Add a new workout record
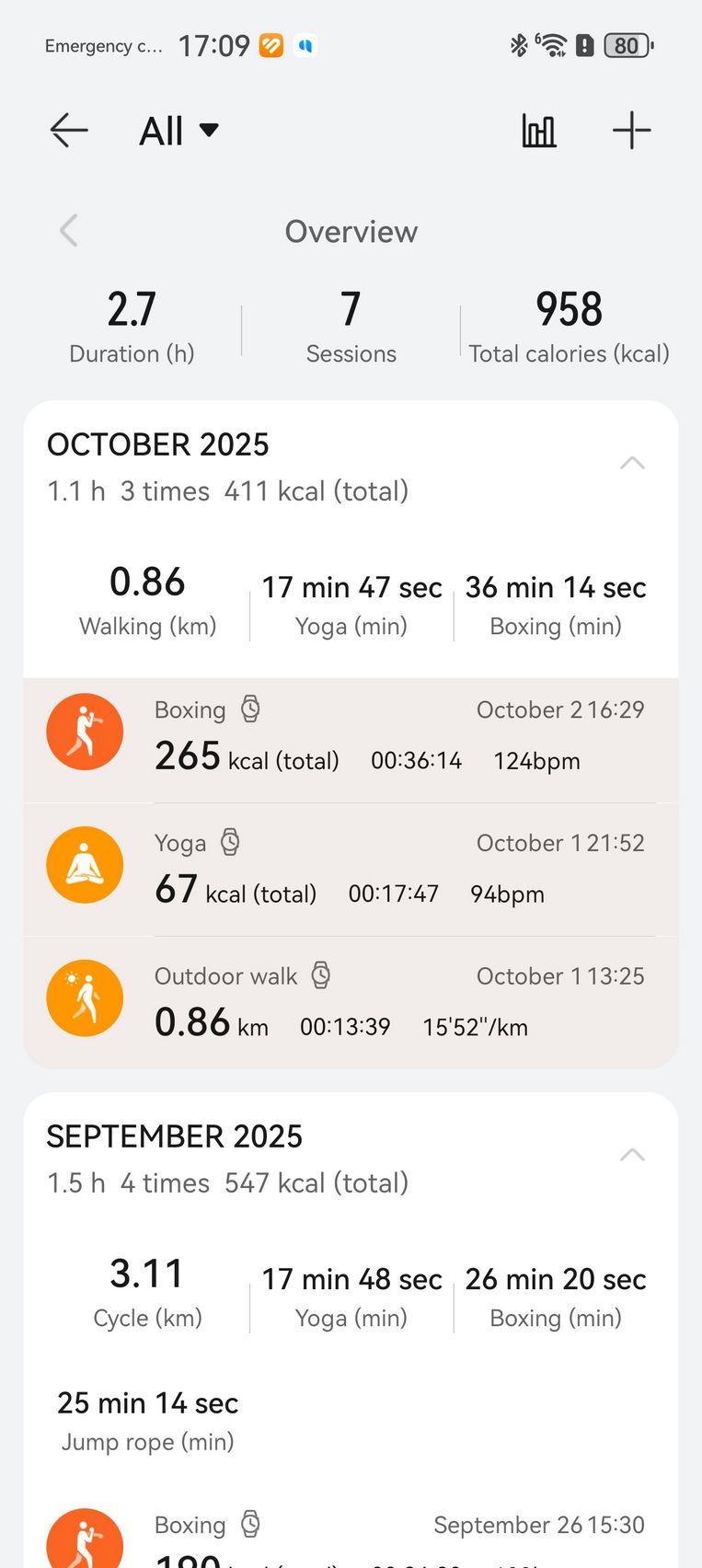This screenshot has width=702, height=1568. [x=631, y=131]
